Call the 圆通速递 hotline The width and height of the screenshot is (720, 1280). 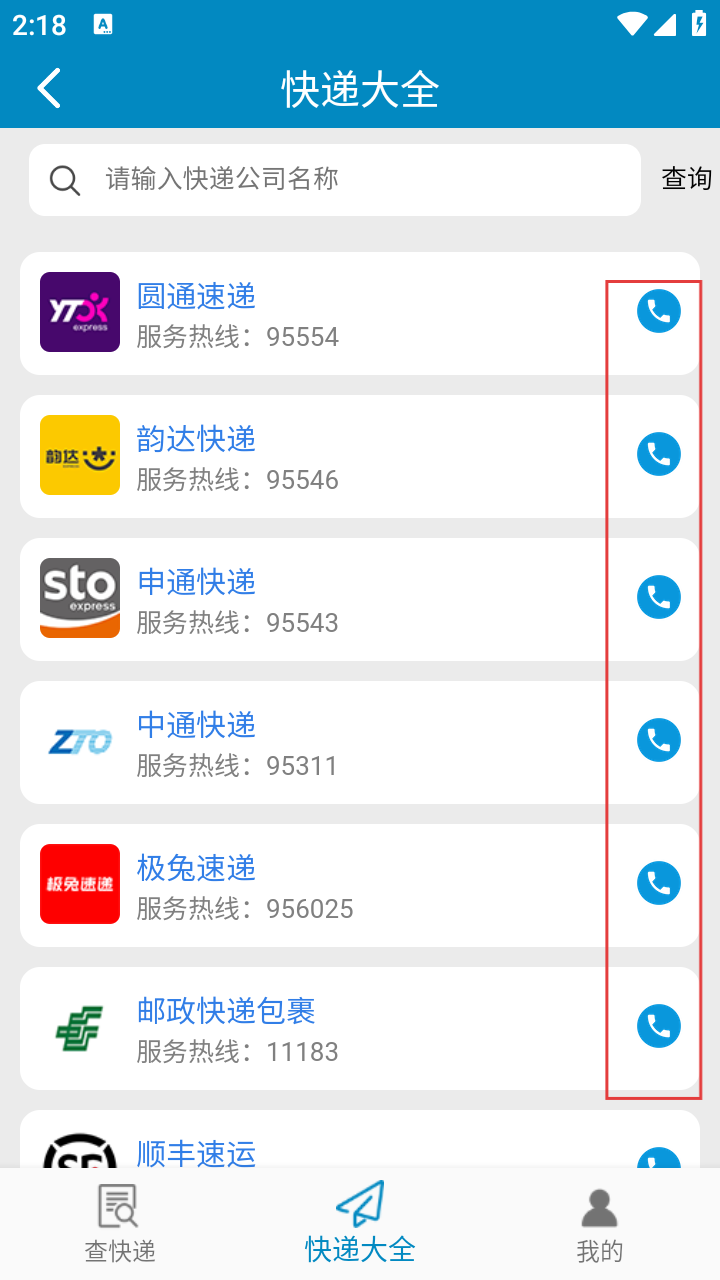point(659,311)
